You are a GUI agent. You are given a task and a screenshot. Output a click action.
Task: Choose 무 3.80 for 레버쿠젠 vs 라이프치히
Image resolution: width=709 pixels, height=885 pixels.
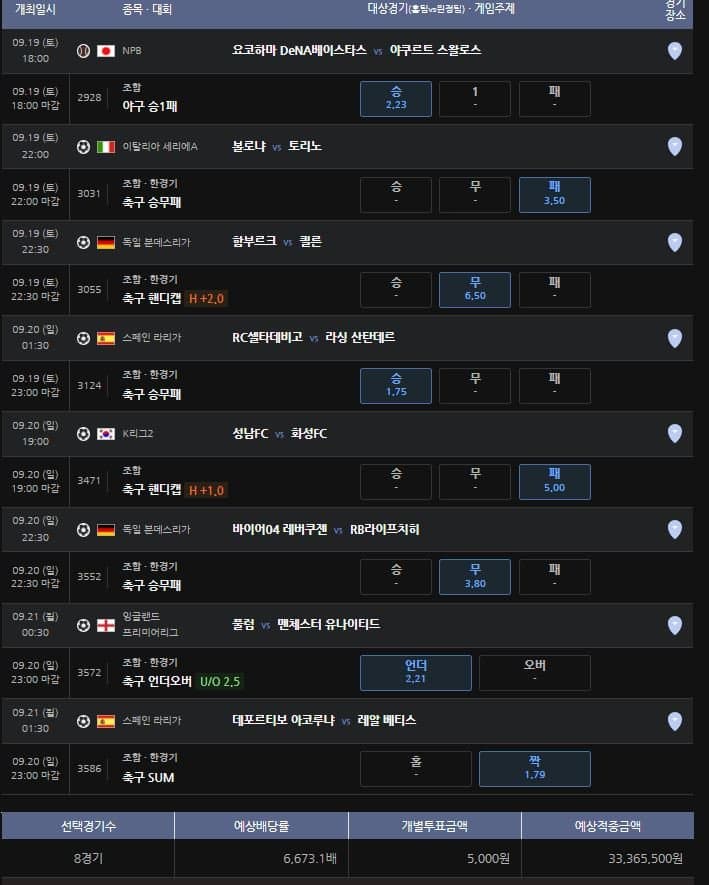475,577
